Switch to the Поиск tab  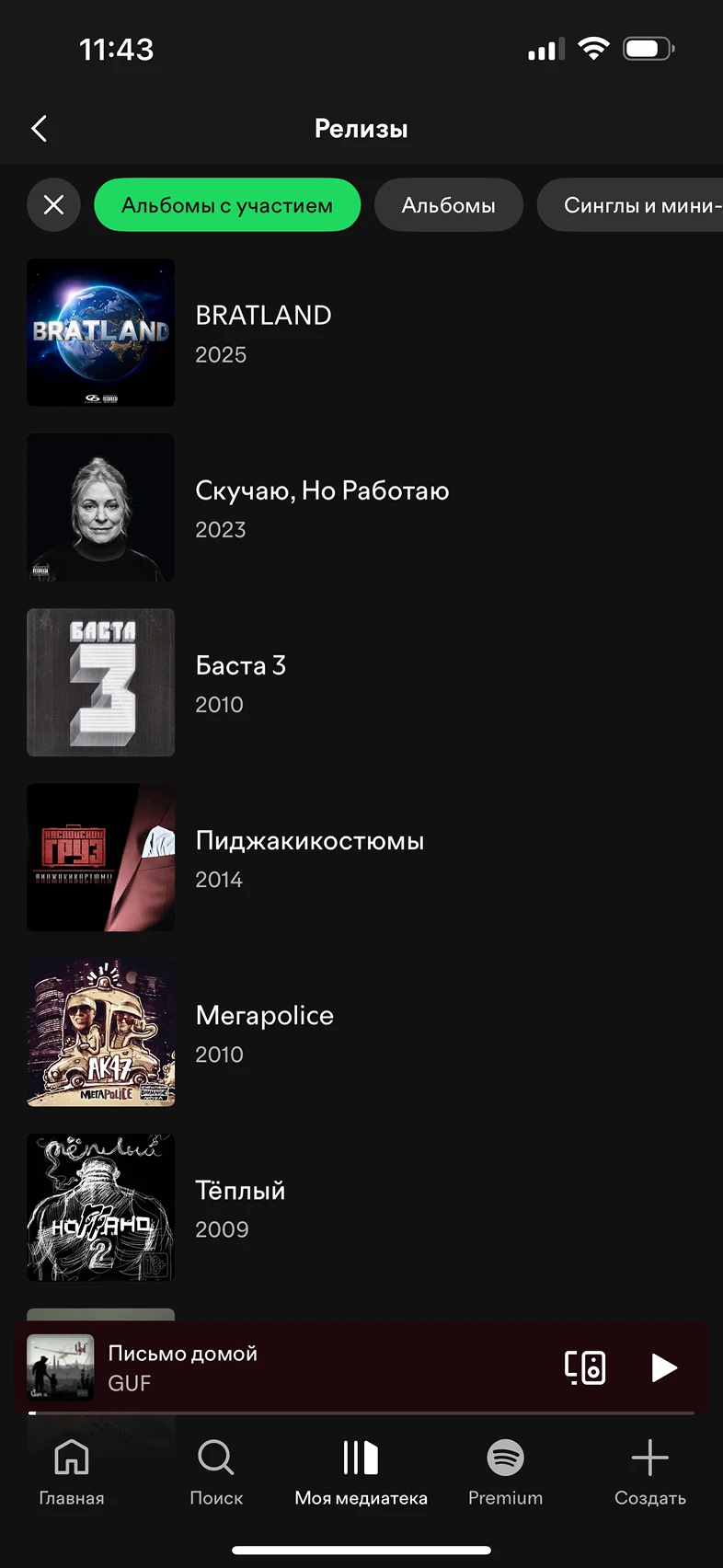point(216,1472)
